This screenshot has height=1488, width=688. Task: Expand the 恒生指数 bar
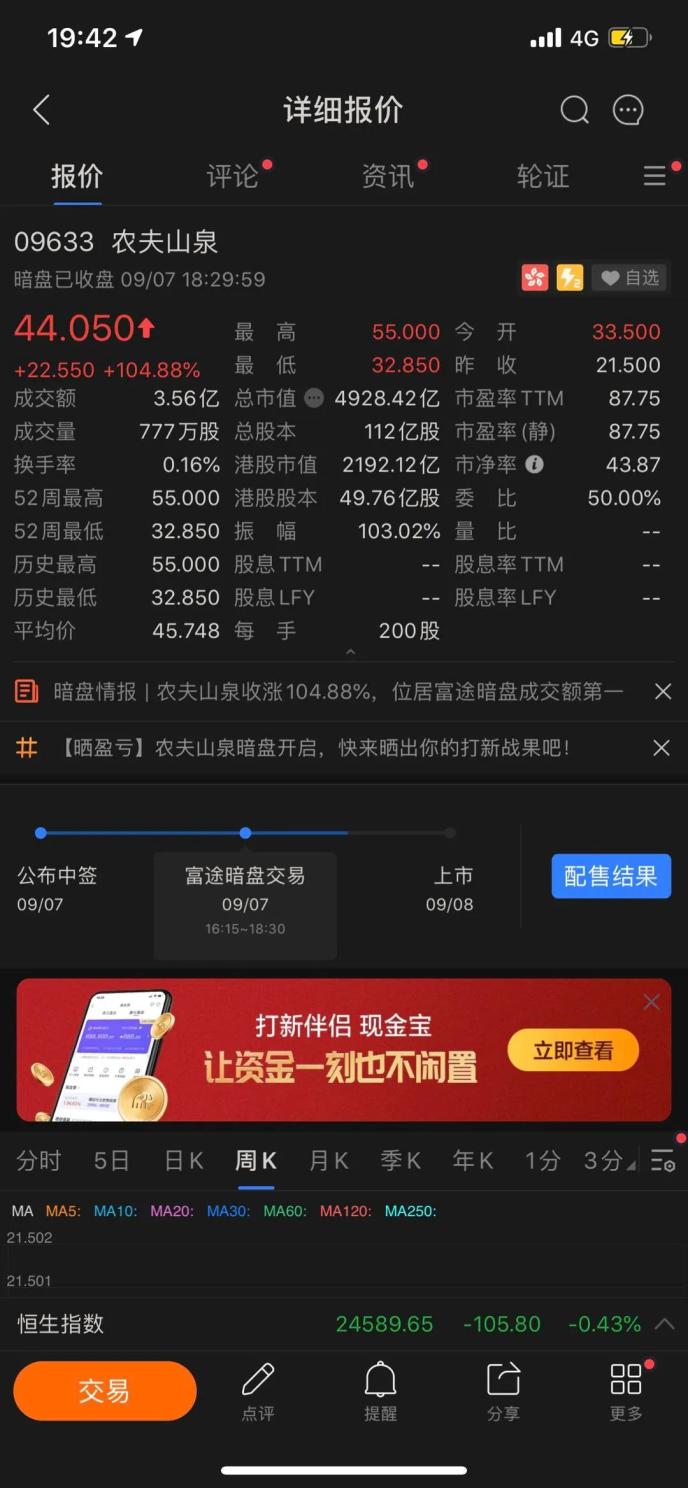pyautogui.click(x=664, y=1324)
